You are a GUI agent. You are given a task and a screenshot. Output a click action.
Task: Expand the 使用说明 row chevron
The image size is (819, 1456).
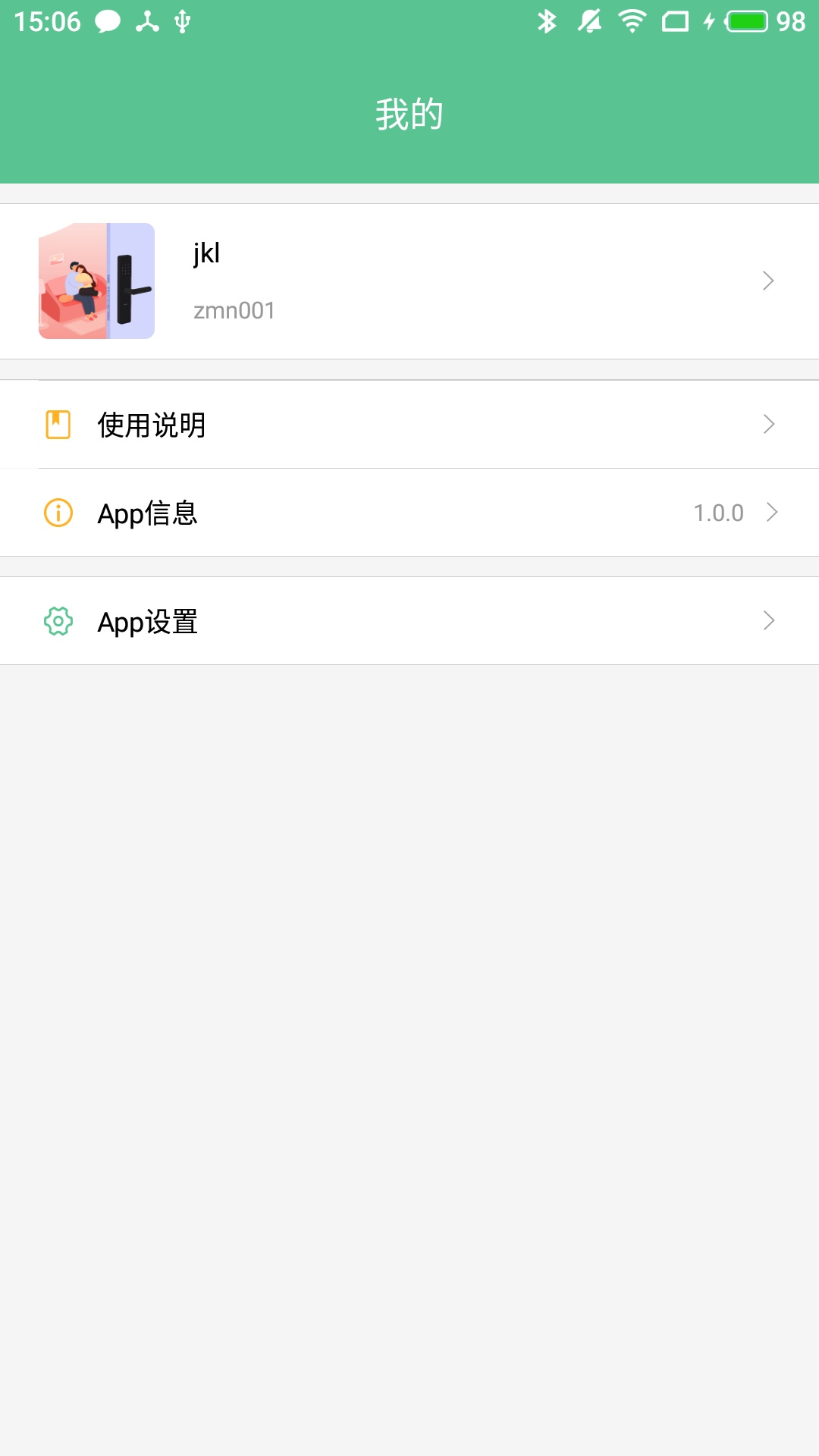769,423
